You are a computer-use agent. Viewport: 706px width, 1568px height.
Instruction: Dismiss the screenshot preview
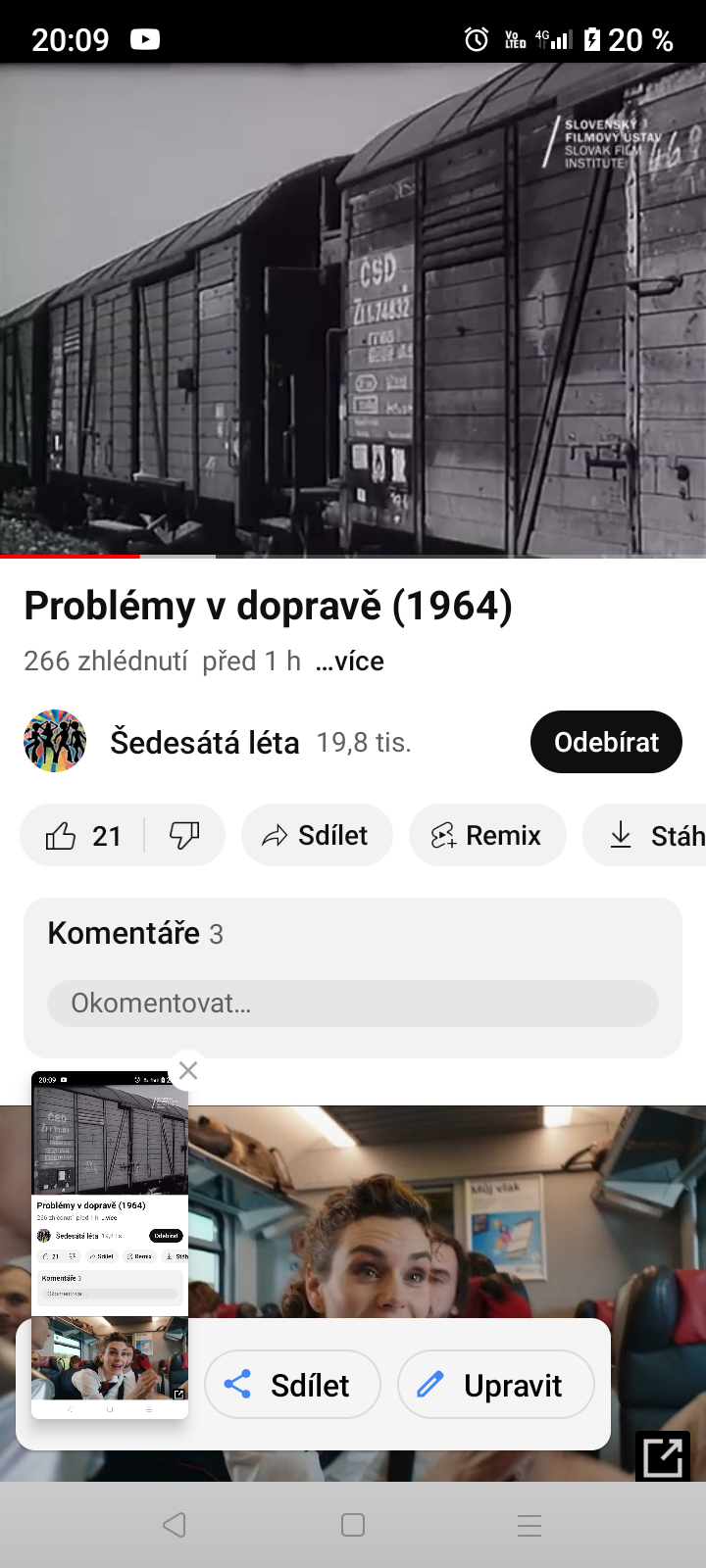pos(188,1070)
